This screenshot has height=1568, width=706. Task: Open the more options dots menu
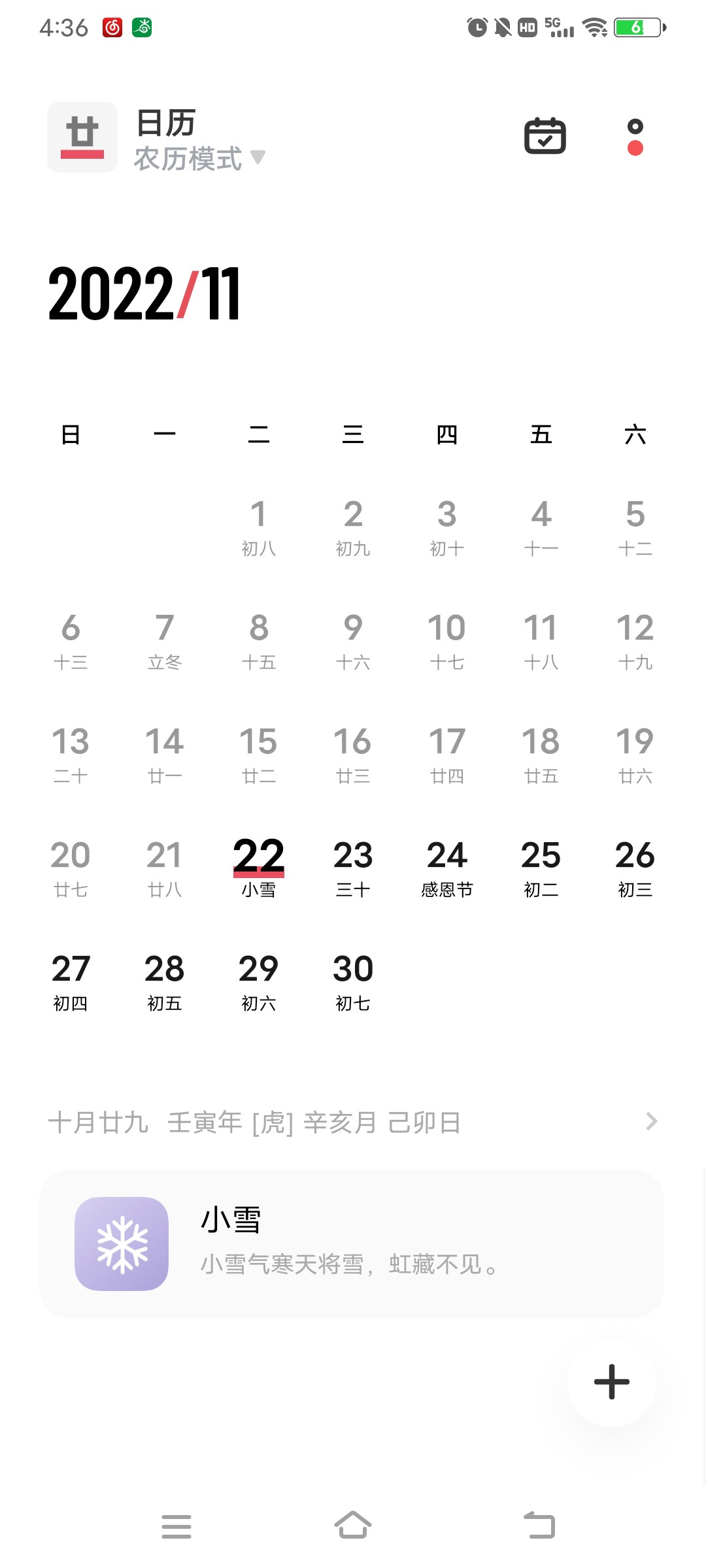[x=635, y=137]
